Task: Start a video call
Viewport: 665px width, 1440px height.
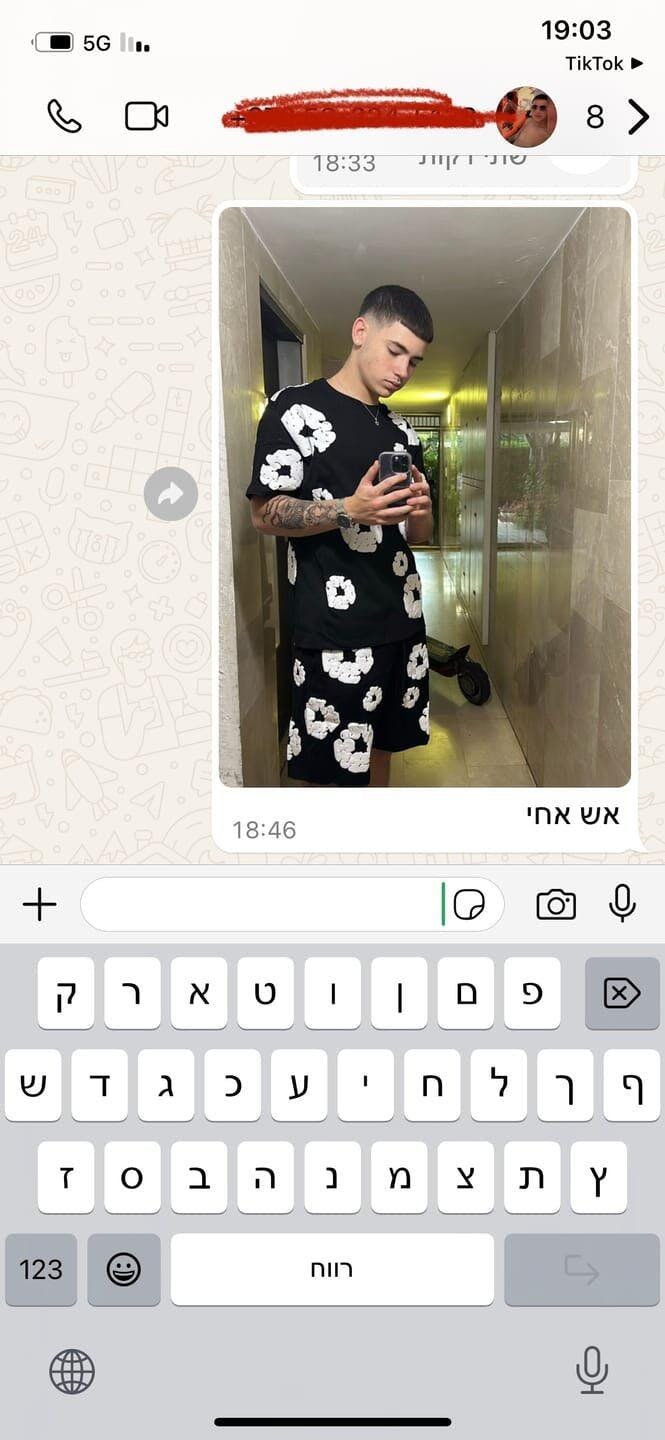Action: tap(147, 116)
